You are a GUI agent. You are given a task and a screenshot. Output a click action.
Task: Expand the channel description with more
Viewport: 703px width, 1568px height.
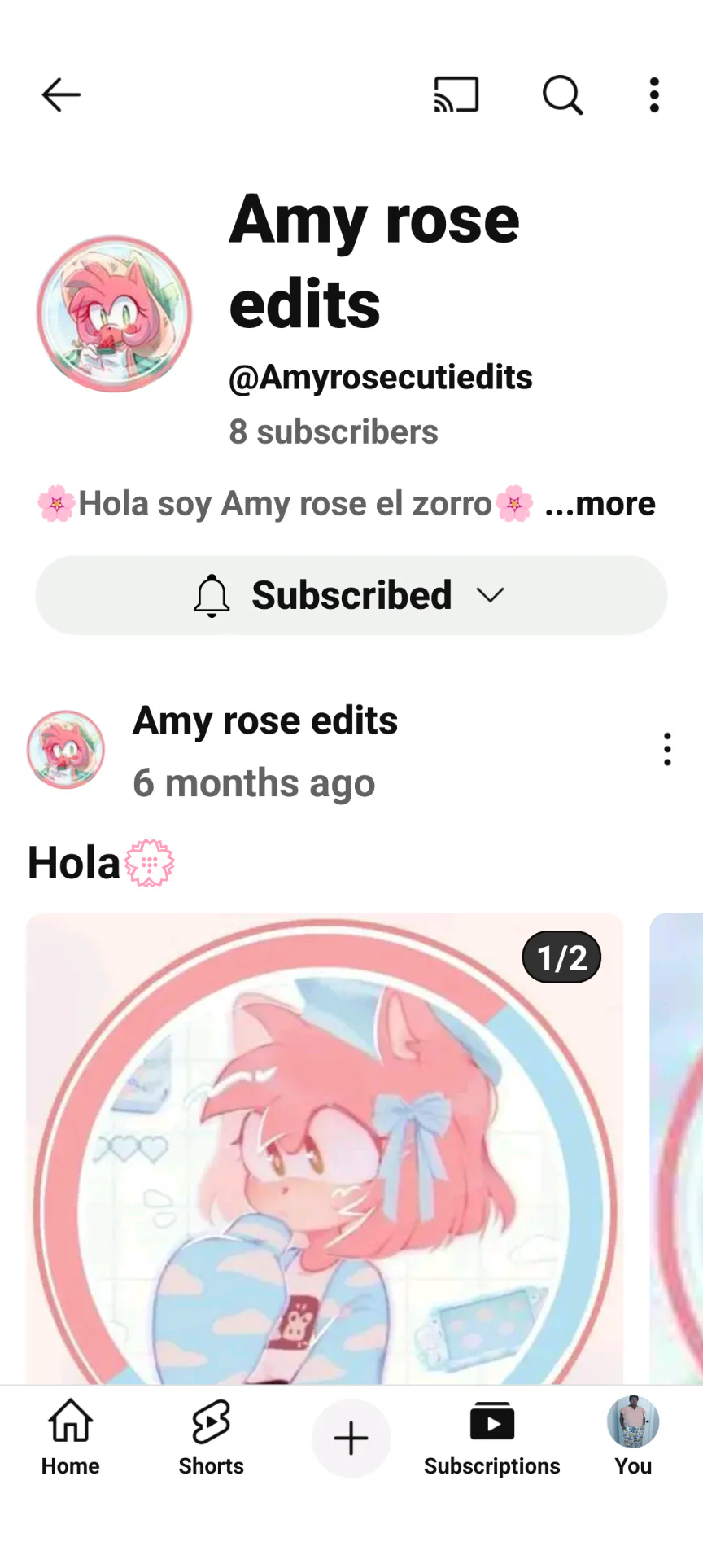coord(600,505)
